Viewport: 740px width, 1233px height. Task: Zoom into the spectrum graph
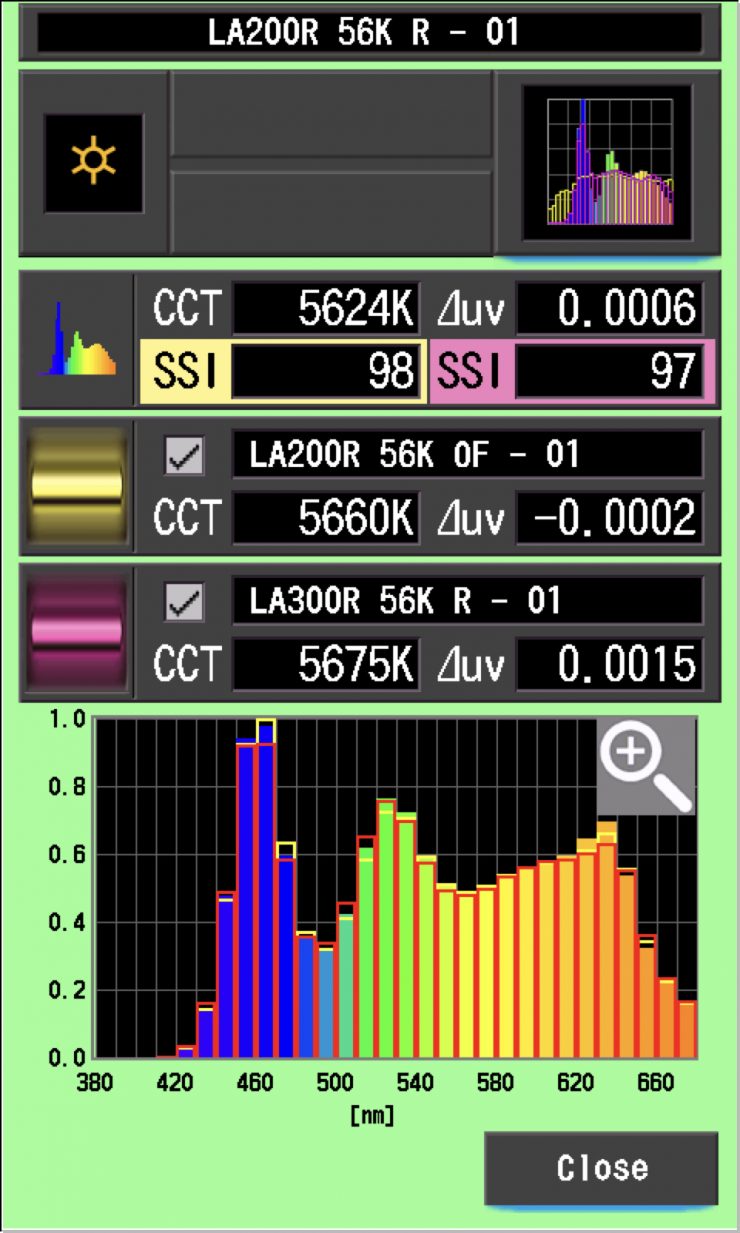point(645,765)
